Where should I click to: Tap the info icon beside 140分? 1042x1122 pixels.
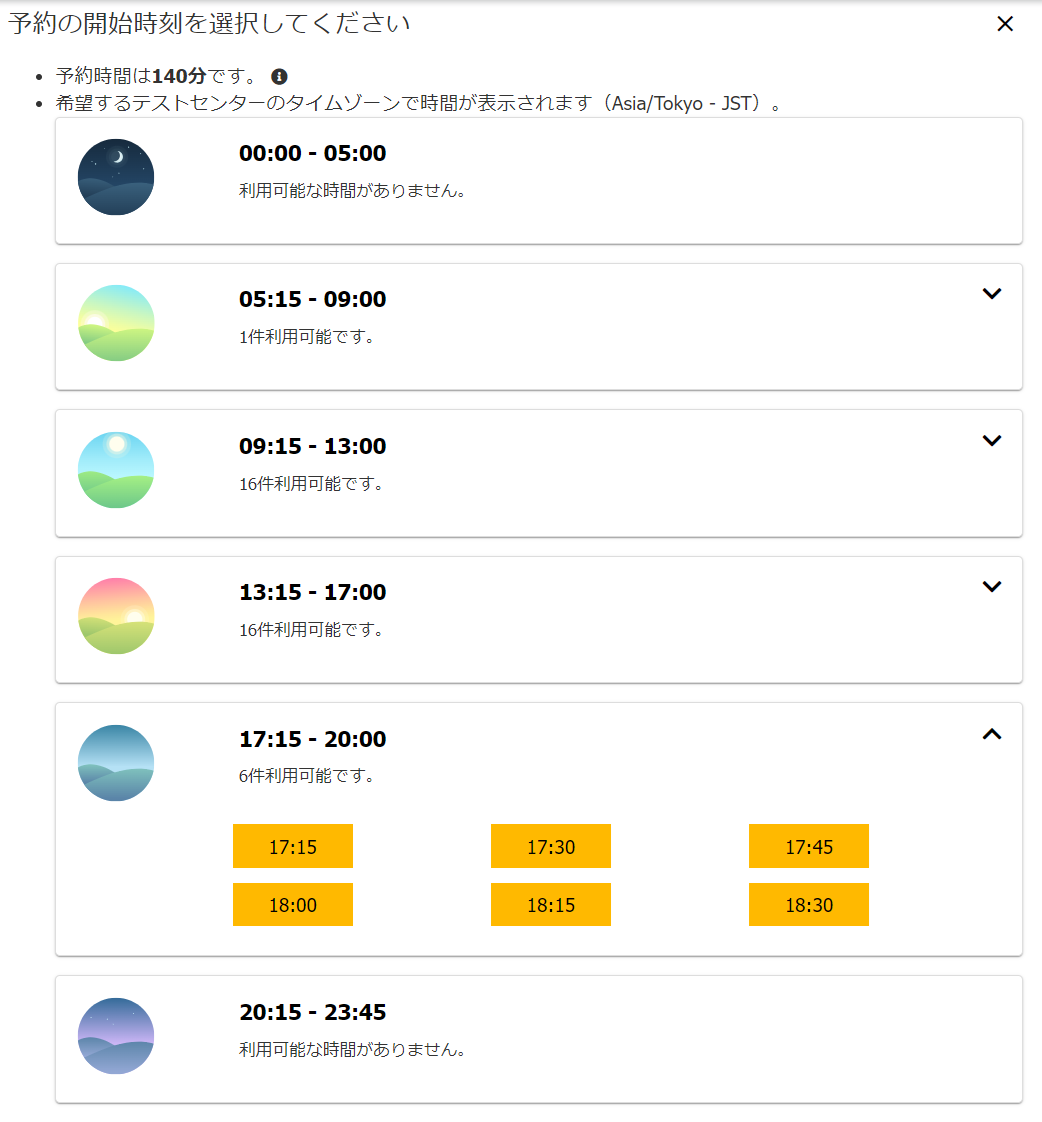pos(280,77)
